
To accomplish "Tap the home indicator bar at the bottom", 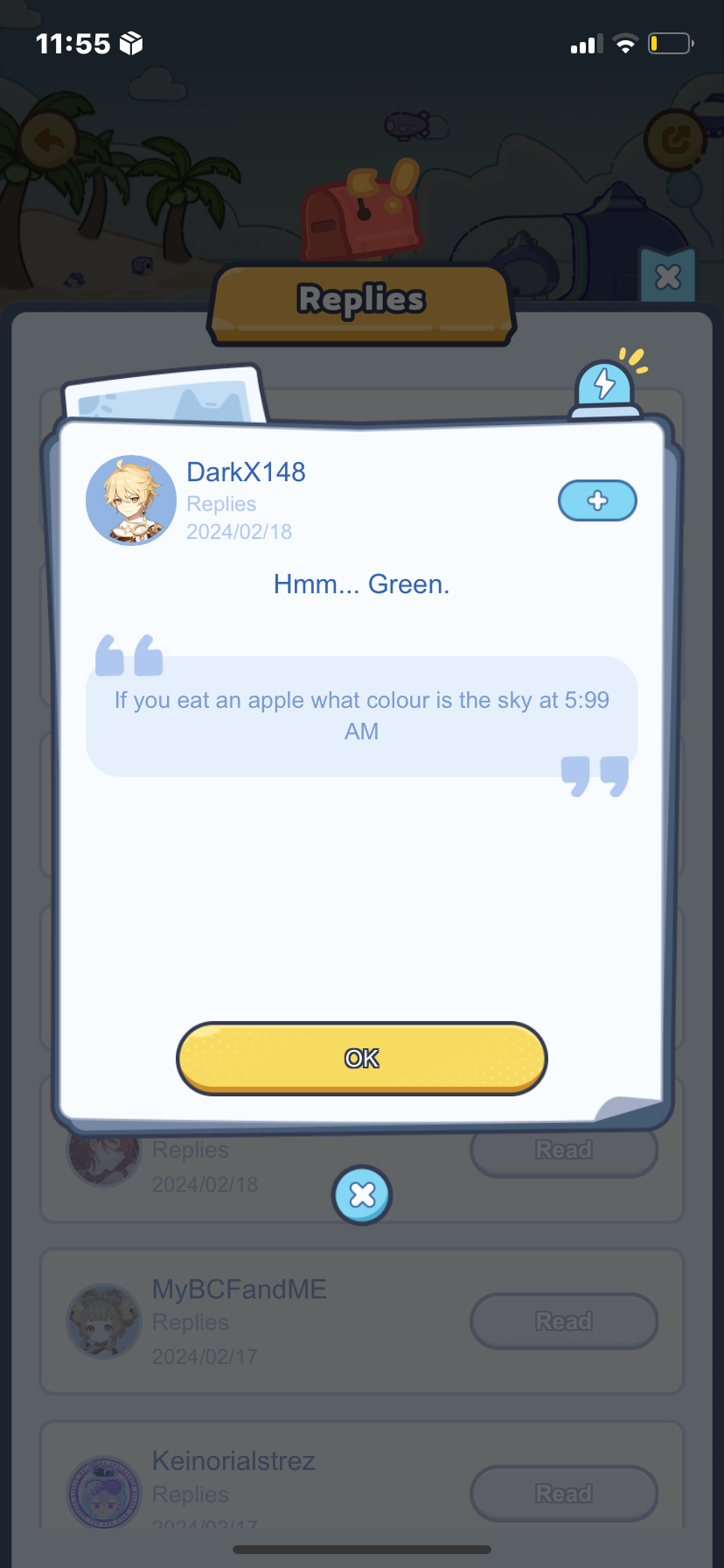I will tap(361, 1549).
